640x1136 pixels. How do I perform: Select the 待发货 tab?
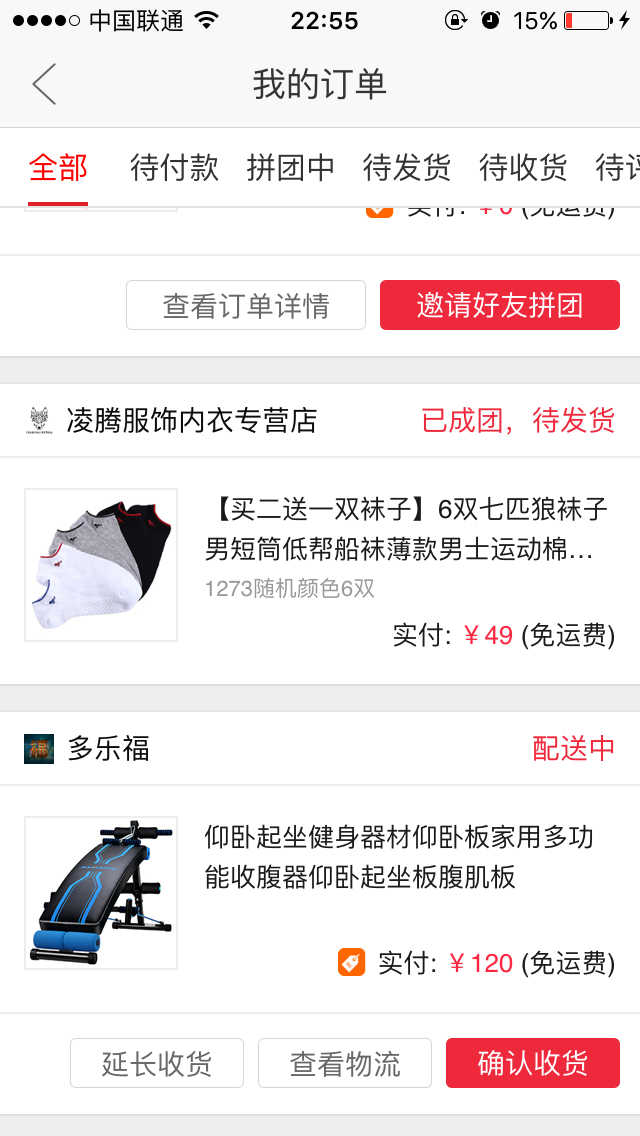click(407, 168)
